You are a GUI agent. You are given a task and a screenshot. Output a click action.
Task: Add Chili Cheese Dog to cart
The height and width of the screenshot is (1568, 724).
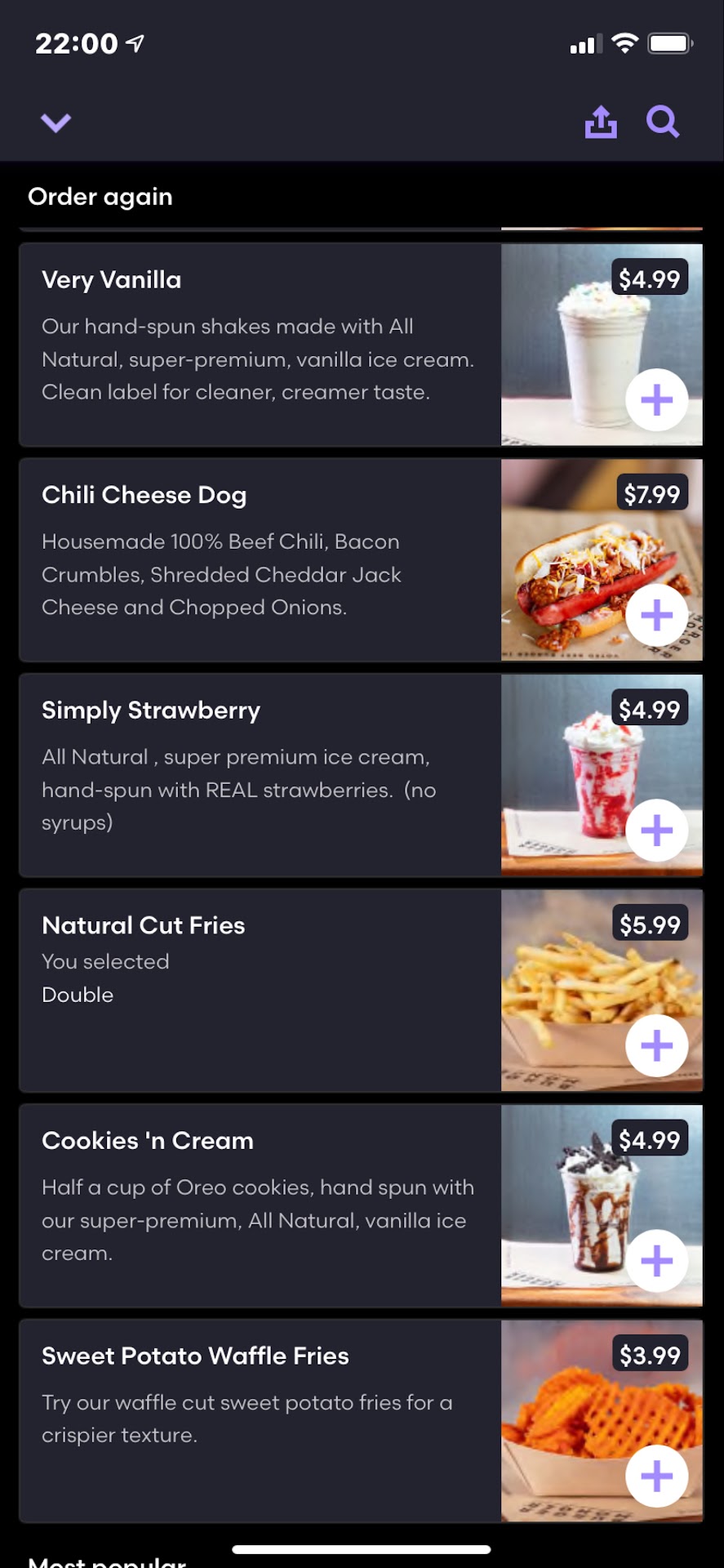point(656,615)
